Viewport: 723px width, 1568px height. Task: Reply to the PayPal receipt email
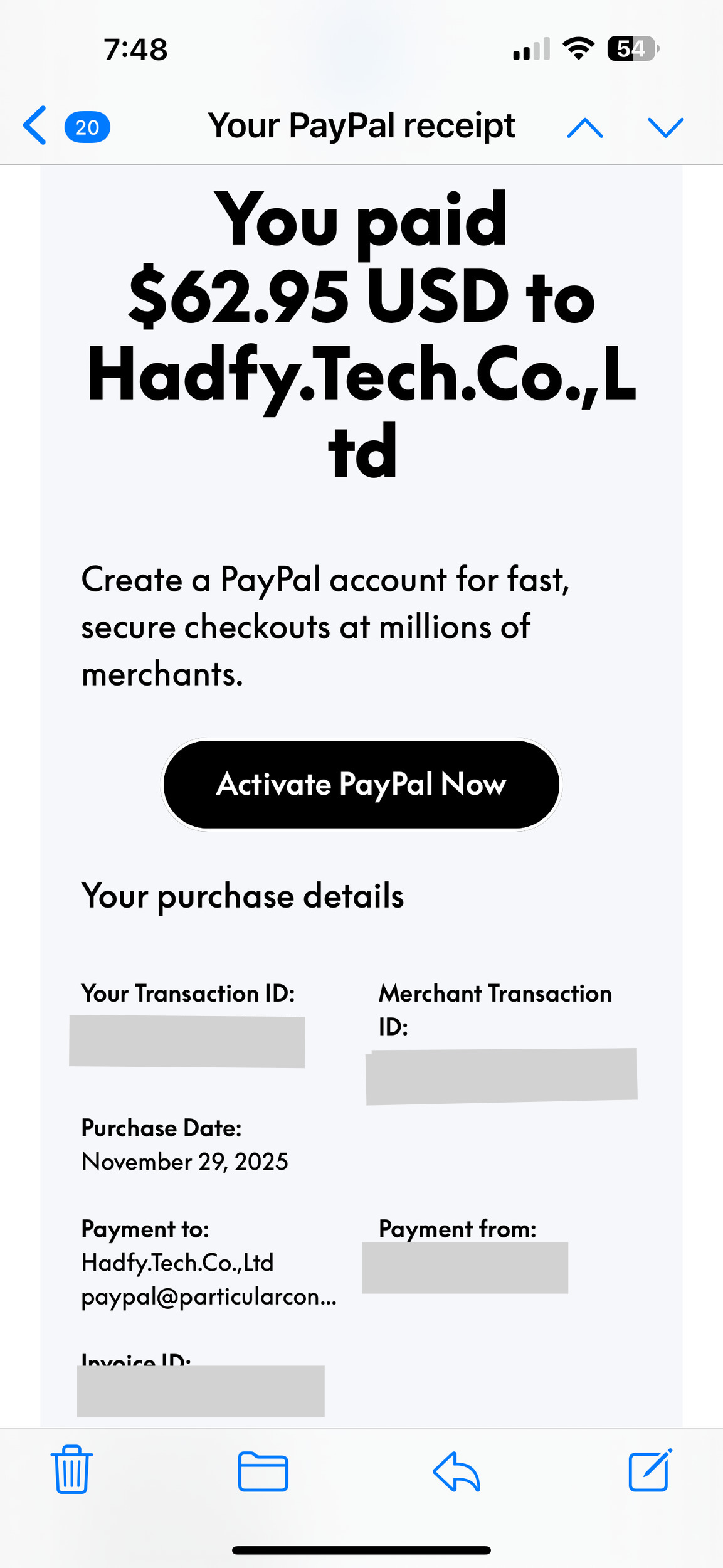coord(456,1471)
